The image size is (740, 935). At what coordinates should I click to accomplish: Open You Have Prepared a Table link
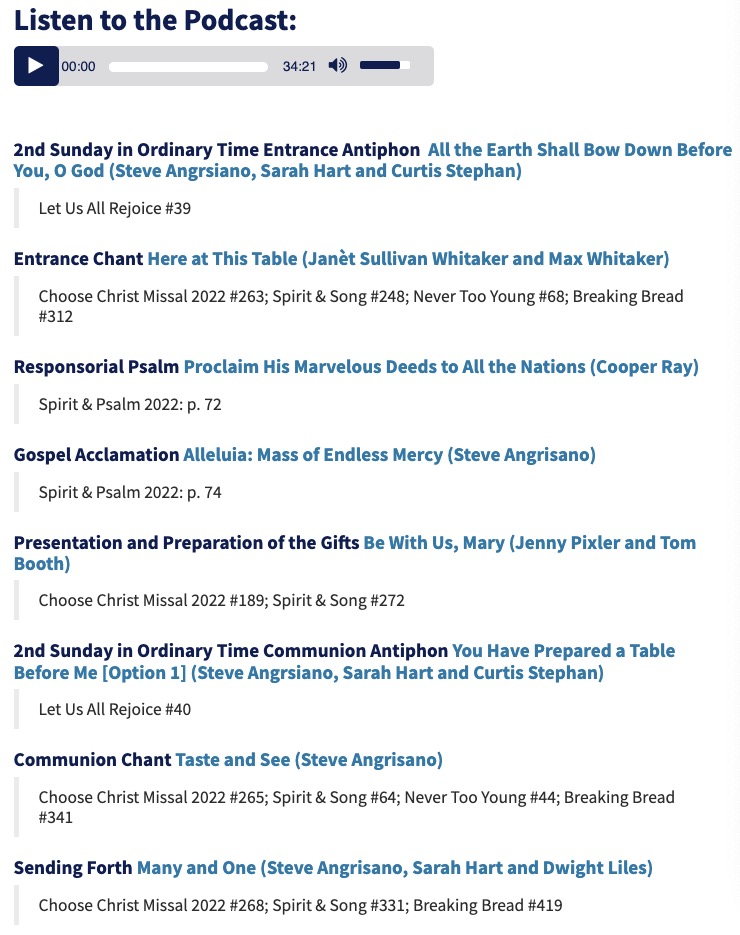point(563,651)
